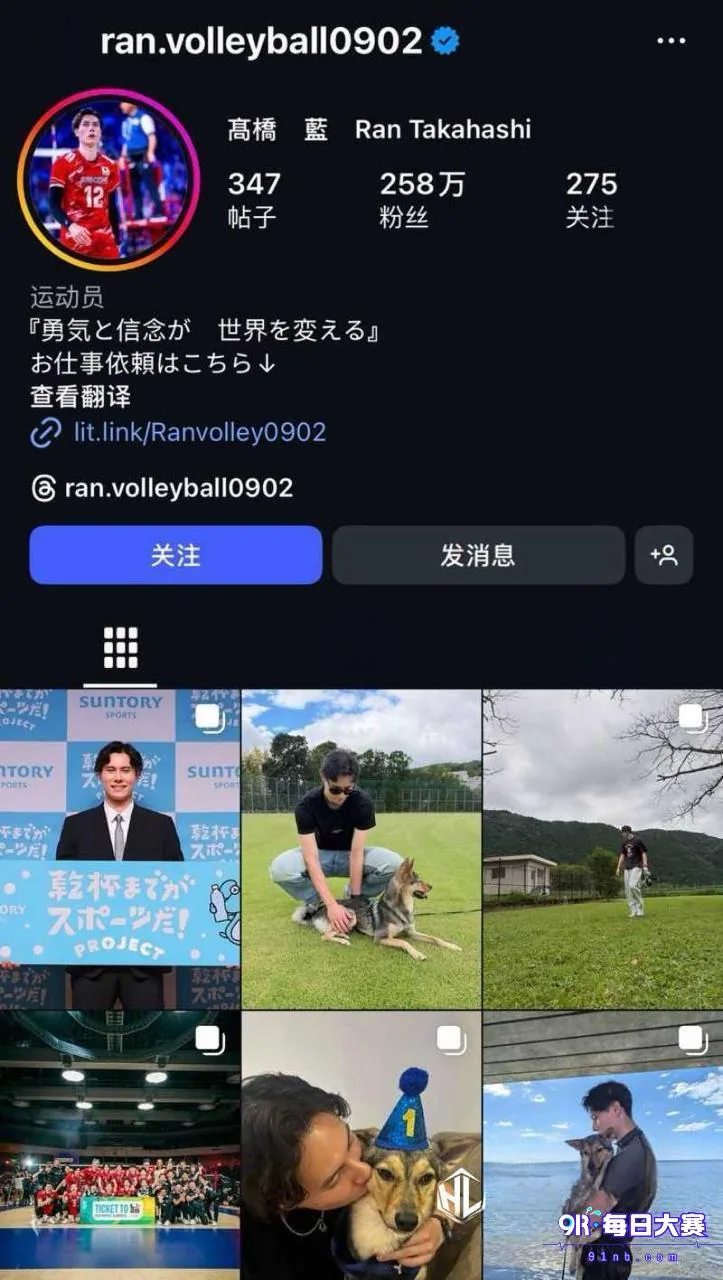Open the dog birthday hat post
This screenshot has width=723, height=1280.
pyautogui.click(x=361, y=1146)
